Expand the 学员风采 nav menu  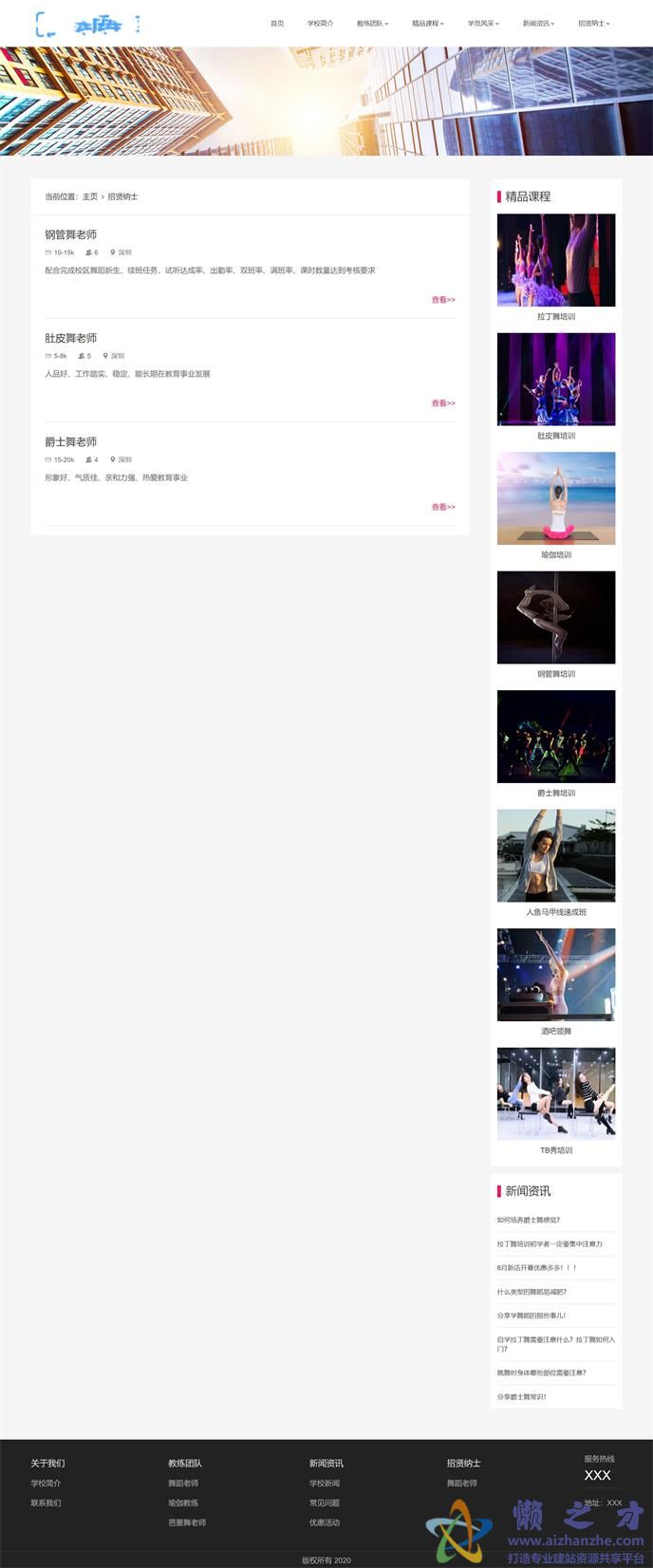pos(482,23)
